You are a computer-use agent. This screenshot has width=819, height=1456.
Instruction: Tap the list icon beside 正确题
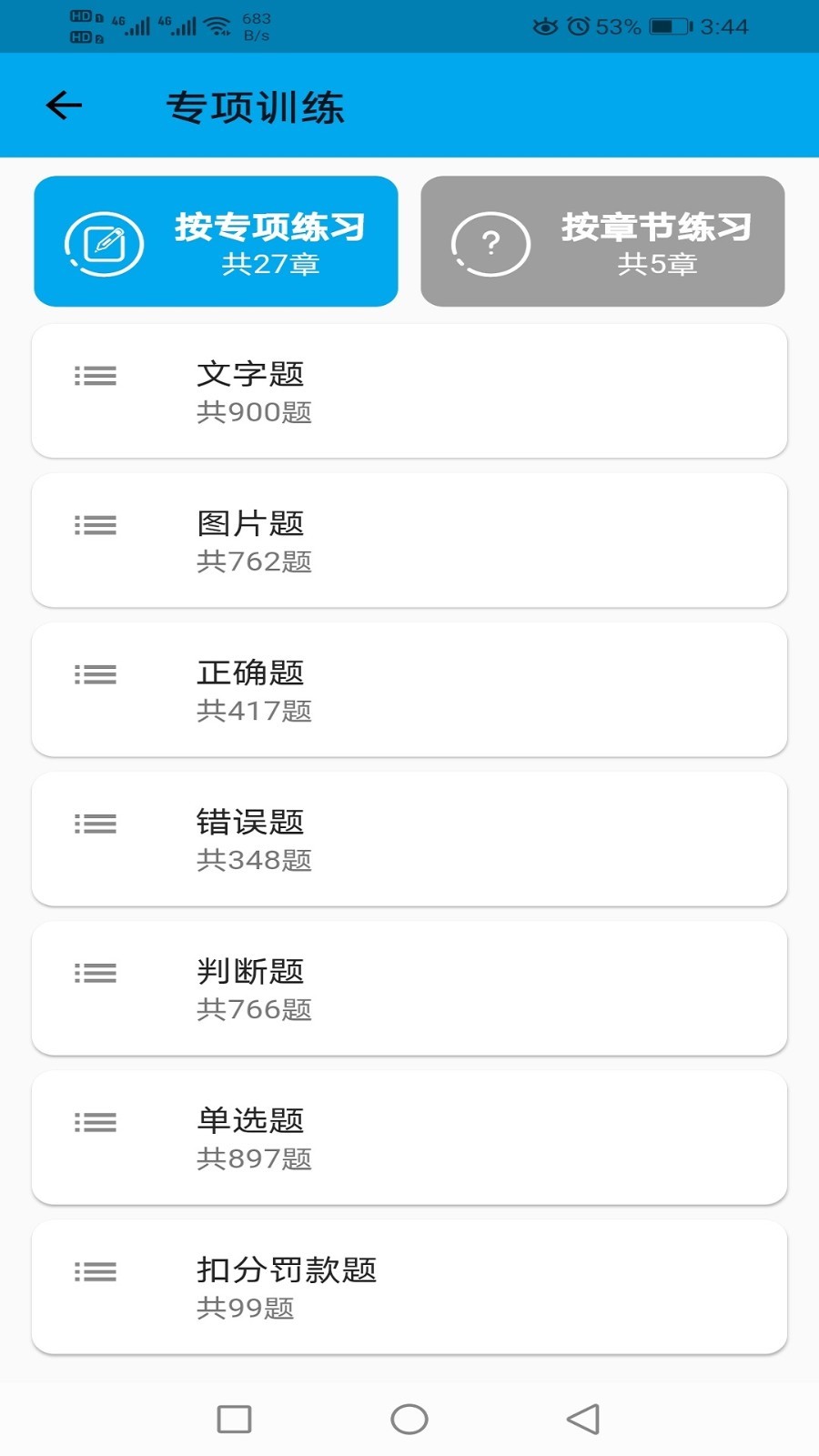click(x=95, y=674)
